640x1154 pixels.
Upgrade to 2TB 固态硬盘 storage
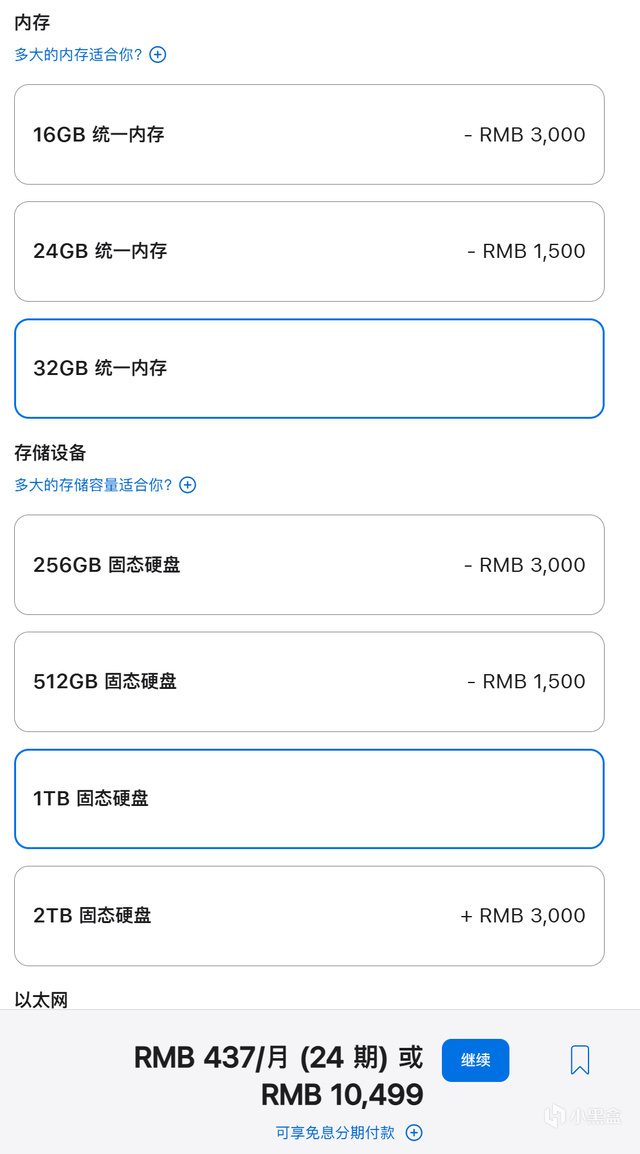309,915
